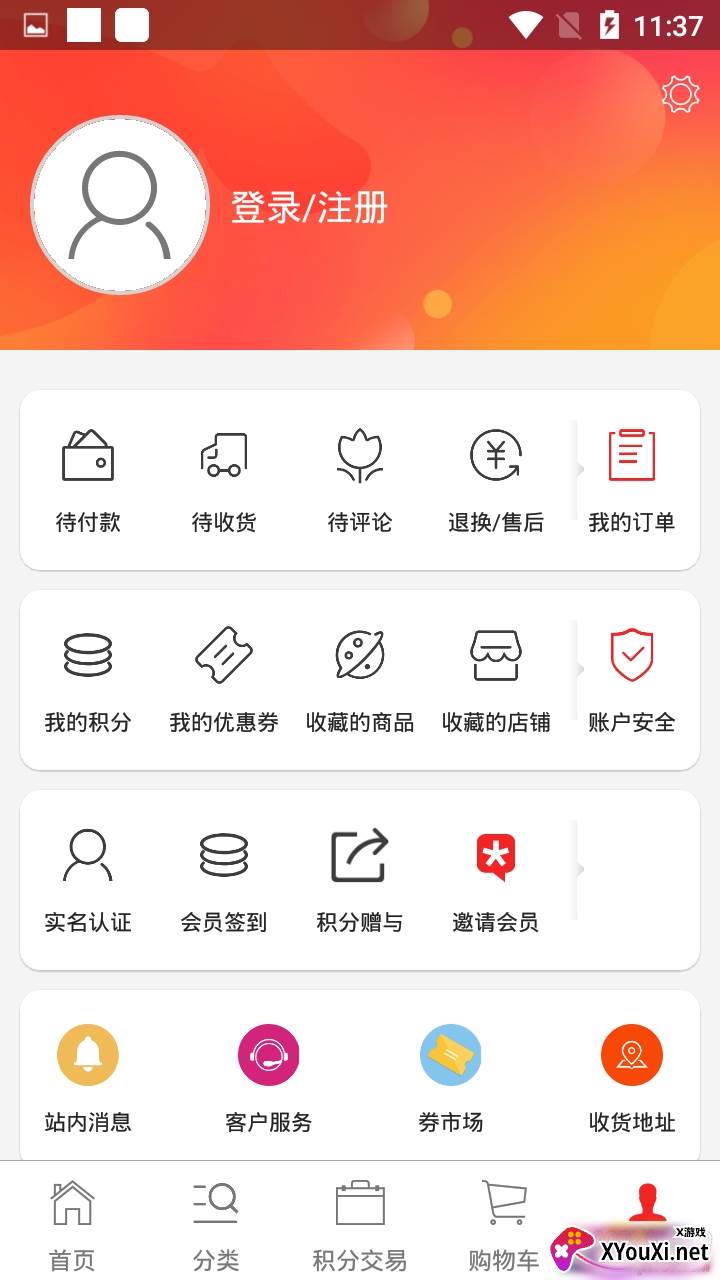Image resolution: width=720 pixels, height=1280 pixels.
Task: Switch to the 首页 home tab
Action: point(72,1223)
